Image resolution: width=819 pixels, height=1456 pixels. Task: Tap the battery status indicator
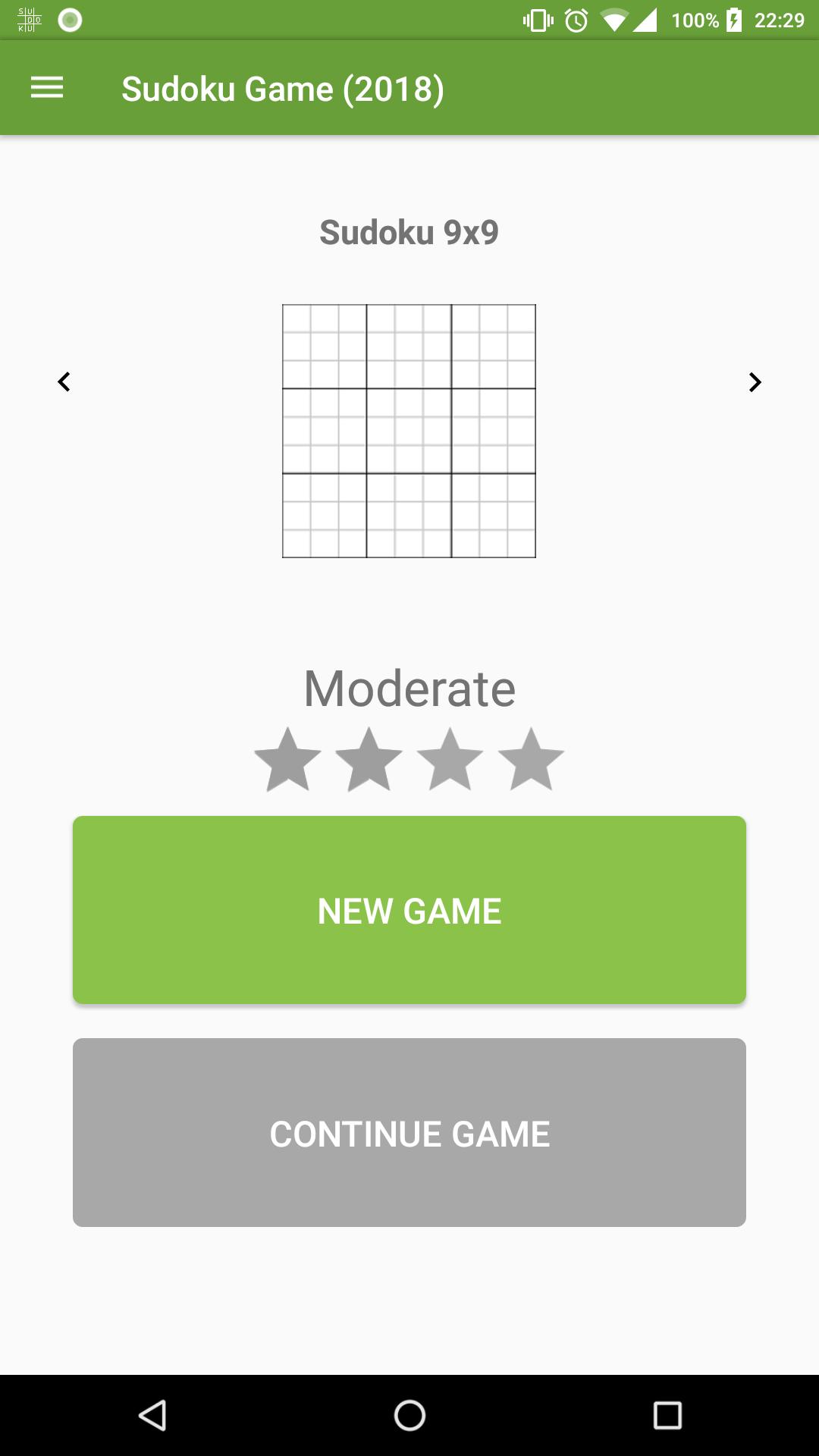pyautogui.click(x=731, y=20)
